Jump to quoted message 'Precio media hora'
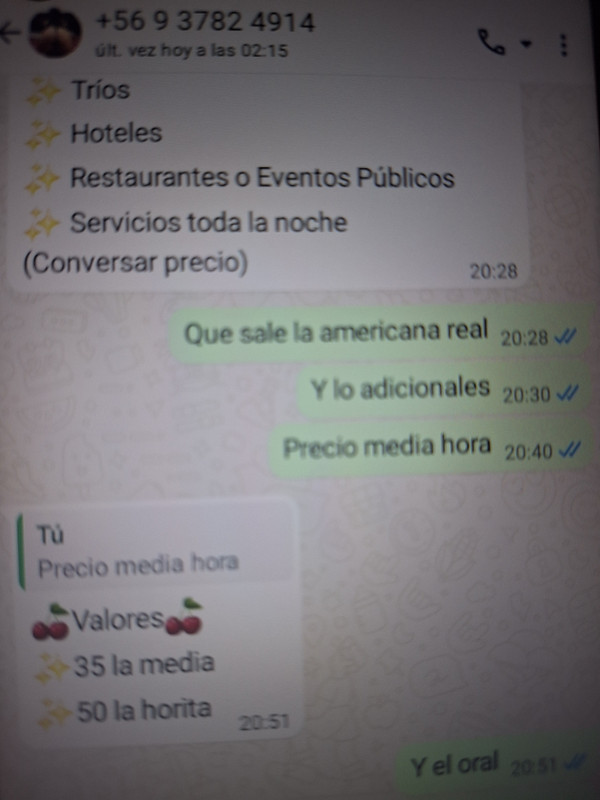This screenshot has width=600, height=800. tap(150, 549)
